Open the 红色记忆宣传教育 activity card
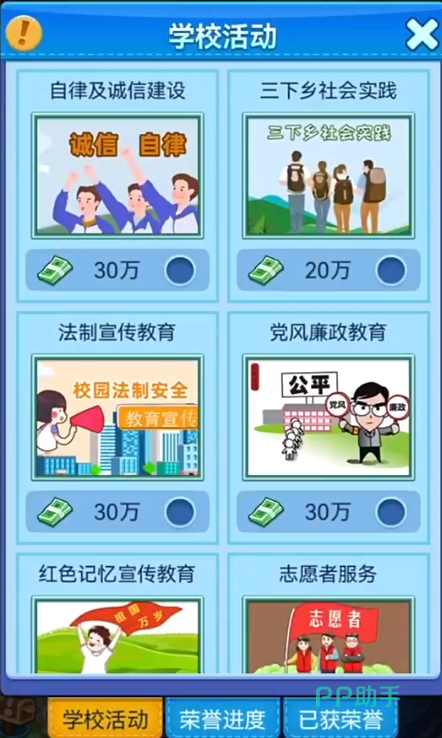Image resolution: width=442 pixels, height=738 pixels. point(118,614)
